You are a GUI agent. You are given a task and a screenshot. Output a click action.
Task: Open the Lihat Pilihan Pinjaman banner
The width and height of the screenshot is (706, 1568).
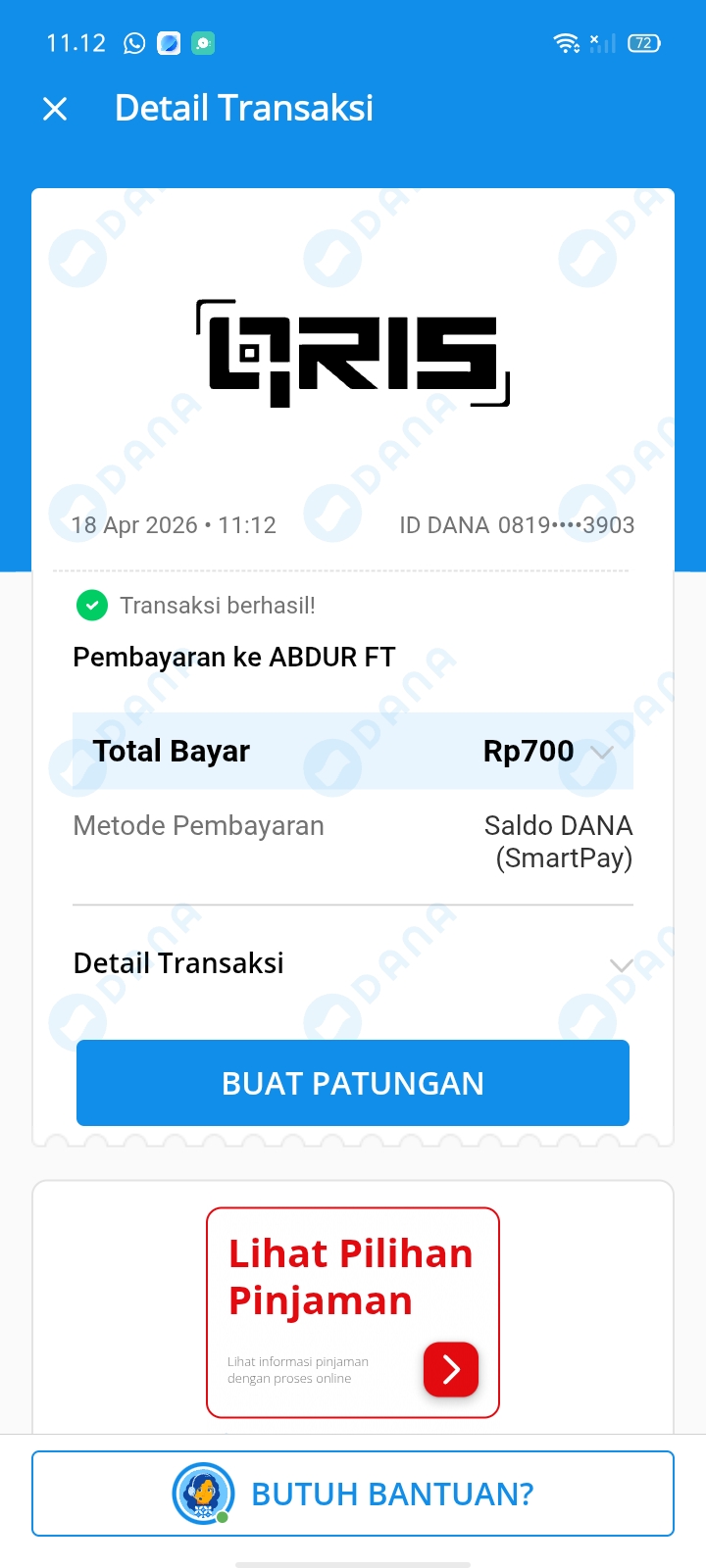[x=353, y=1313]
